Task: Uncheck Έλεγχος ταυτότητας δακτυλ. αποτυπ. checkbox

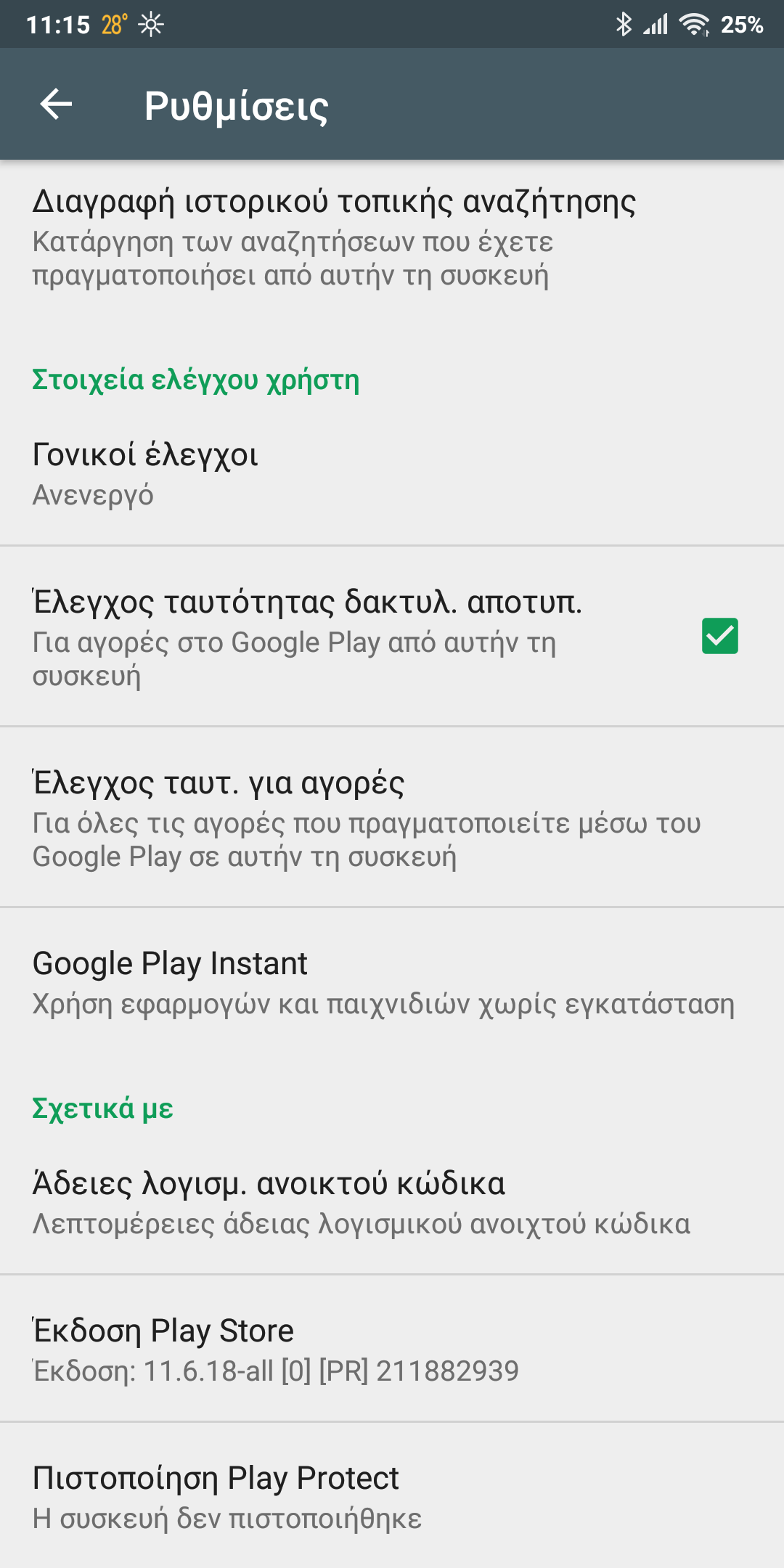Action: (x=719, y=636)
